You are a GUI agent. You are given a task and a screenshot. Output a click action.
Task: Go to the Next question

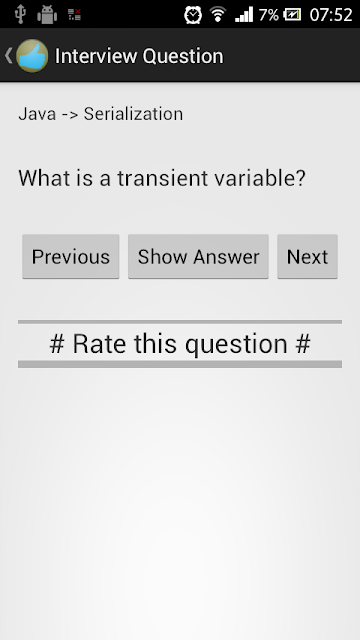tap(307, 256)
